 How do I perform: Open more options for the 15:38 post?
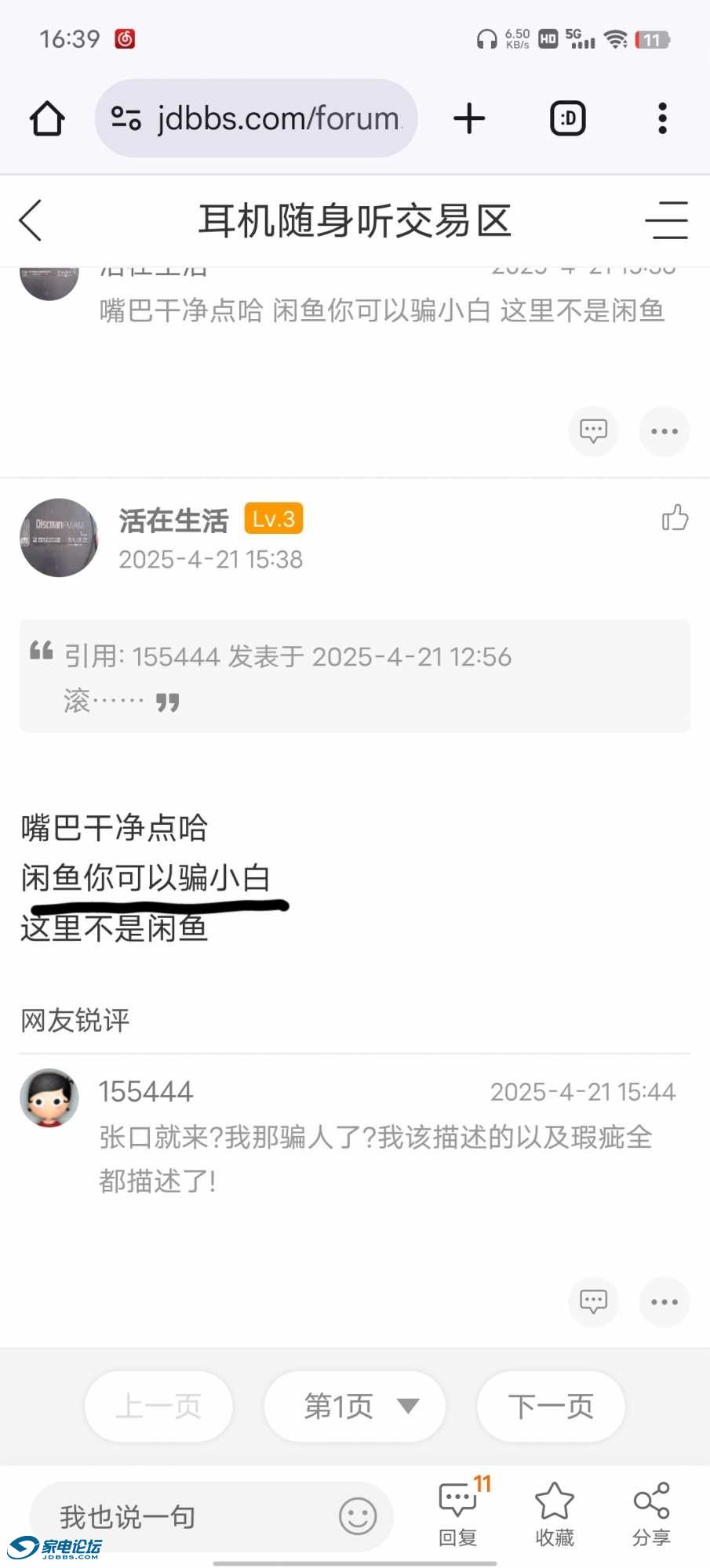(x=664, y=1301)
